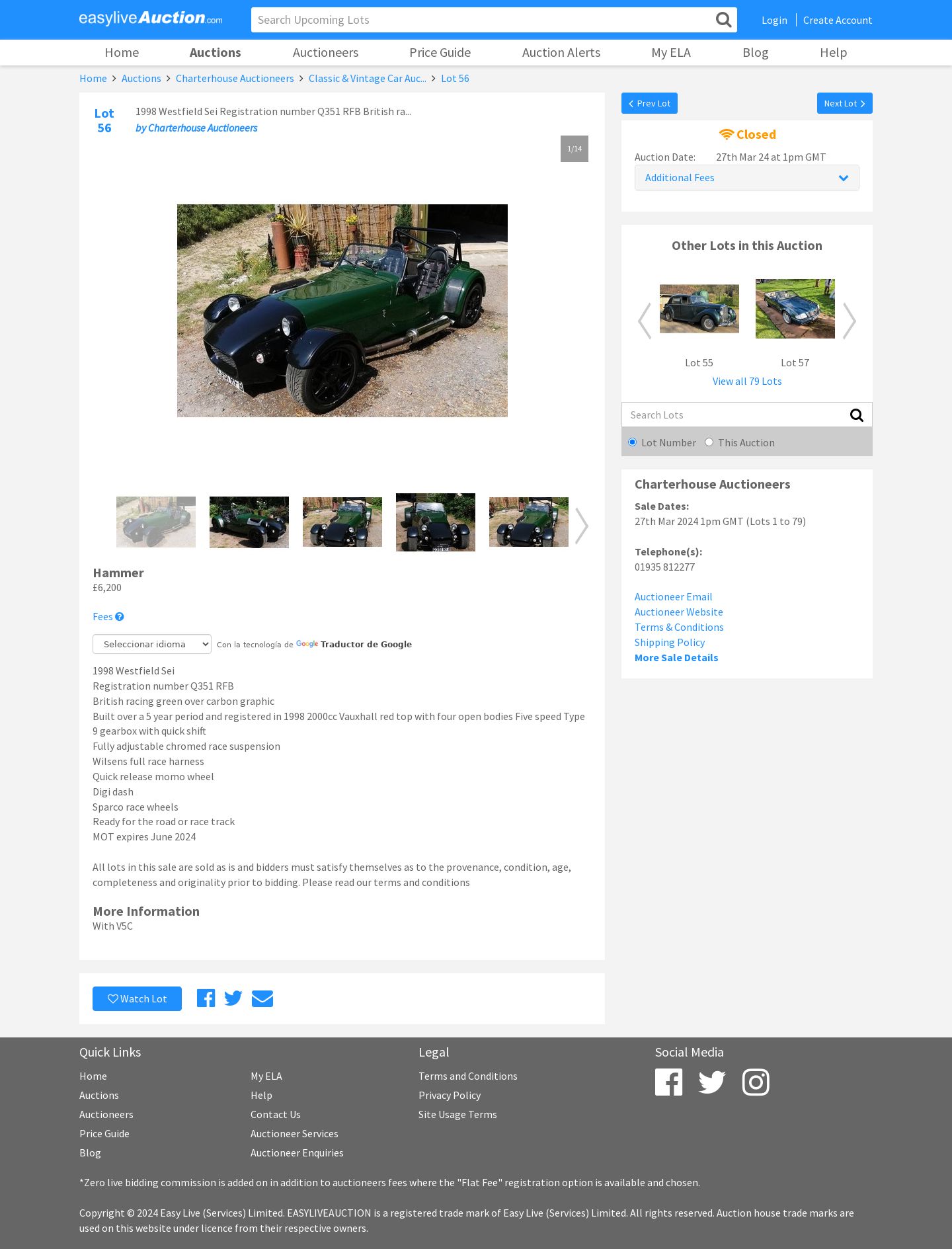Show next gallery thumbnails with arrow
Viewport: 952px width, 1249px height.
(x=581, y=526)
